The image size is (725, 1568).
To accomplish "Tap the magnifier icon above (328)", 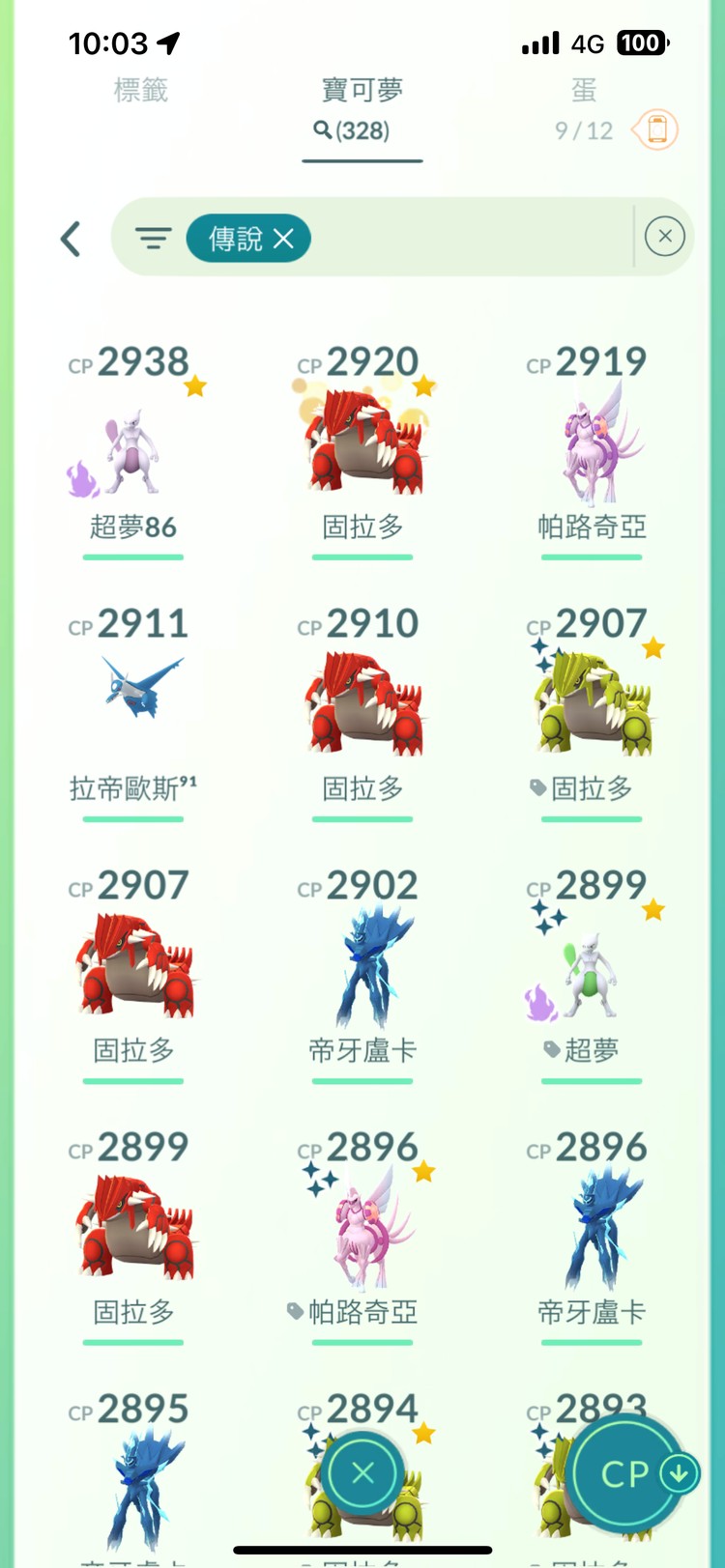I will (x=321, y=132).
